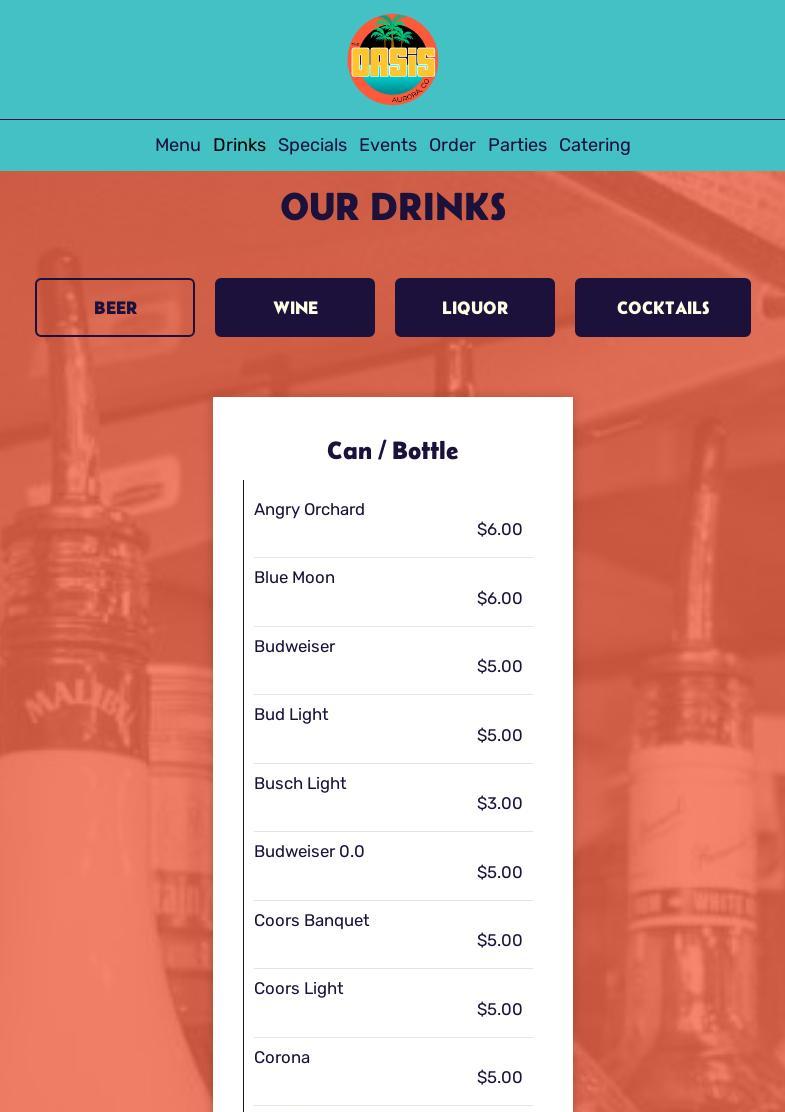Open the Menu page link
This screenshot has height=1112, width=785.
pyautogui.click(x=178, y=145)
